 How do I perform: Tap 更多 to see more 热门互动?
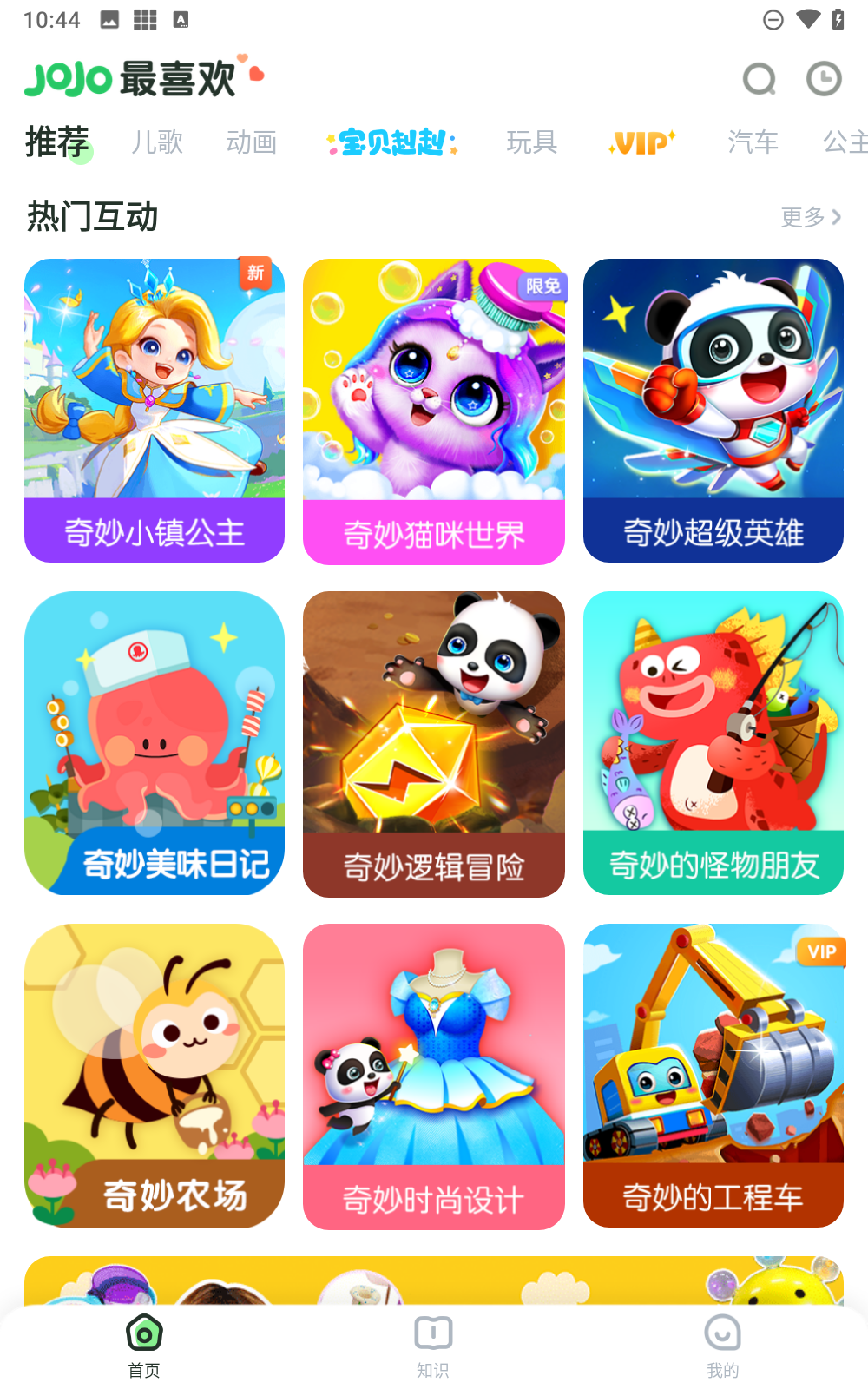click(x=811, y=217)
